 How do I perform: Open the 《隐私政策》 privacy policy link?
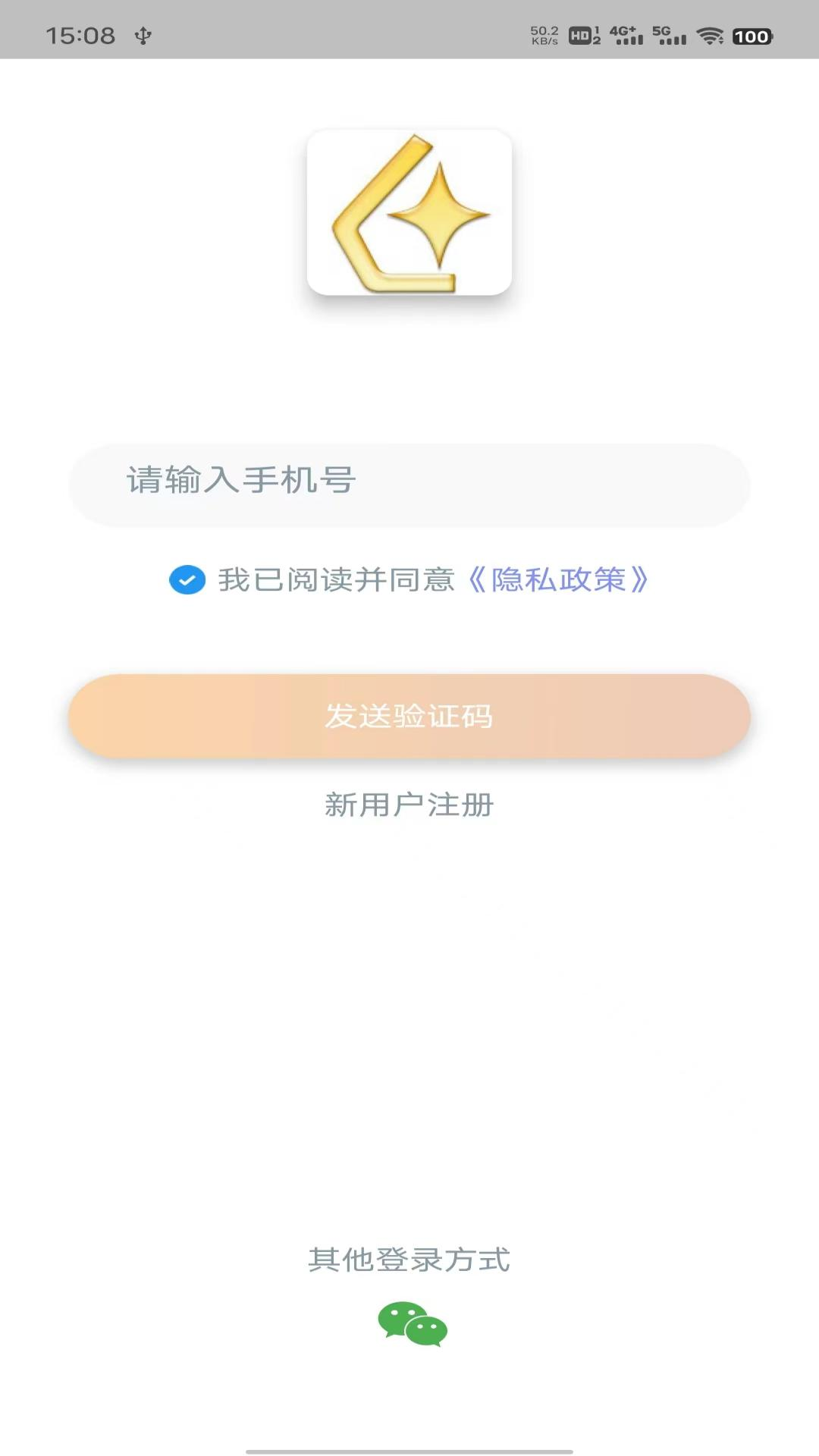[558, 580]
